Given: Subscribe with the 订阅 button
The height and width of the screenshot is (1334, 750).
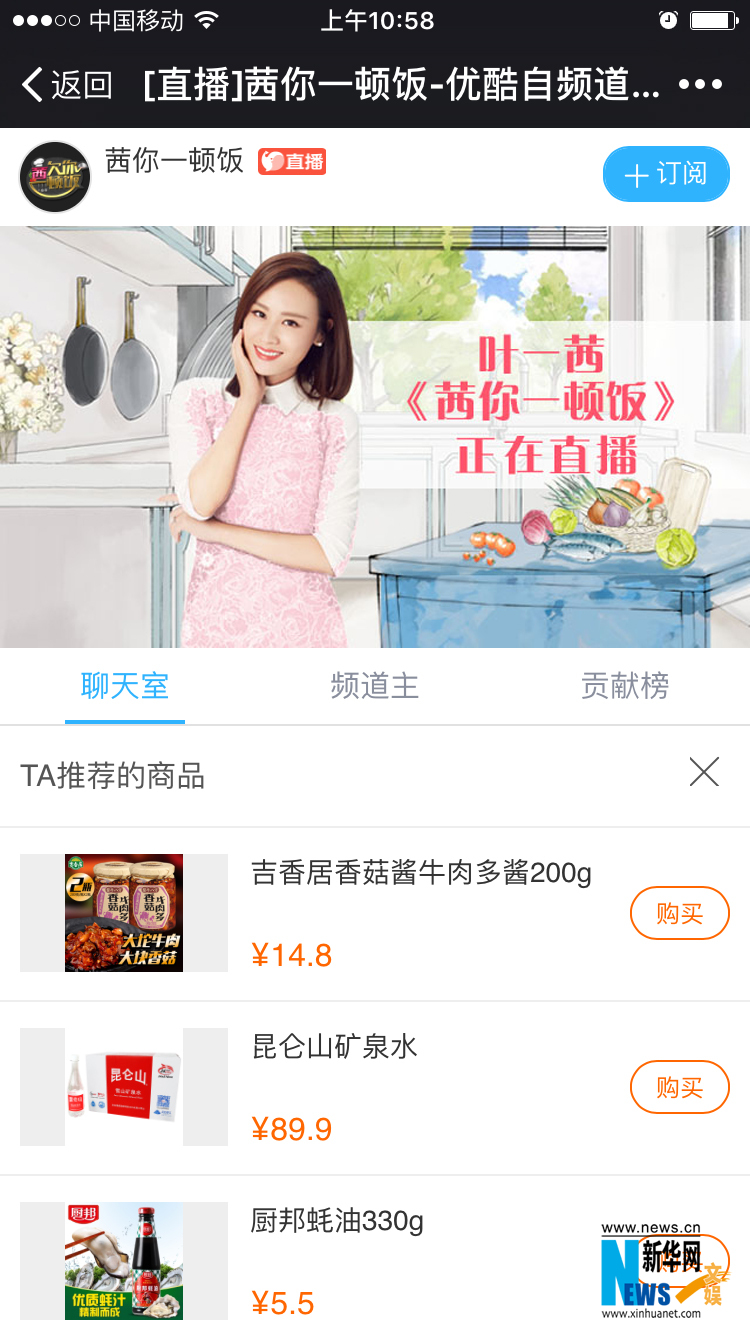Looking at the screenshot, I should pos(666,174).
